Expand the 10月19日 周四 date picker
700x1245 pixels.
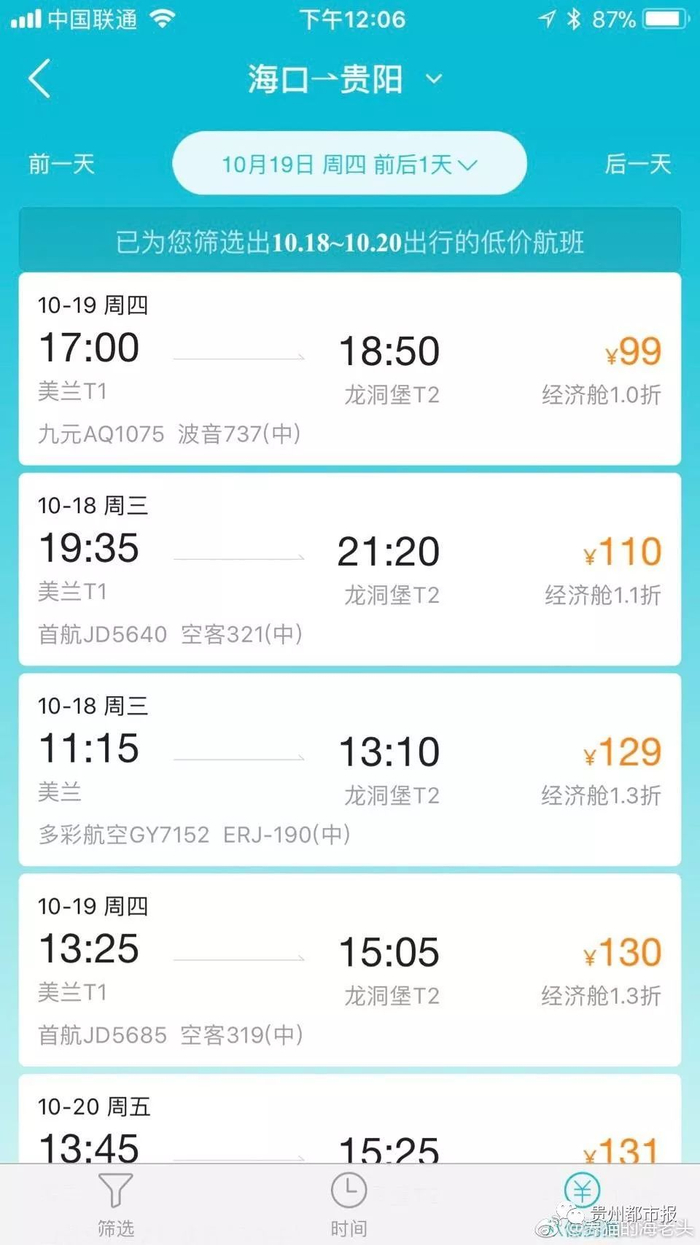click(x=349, y=164)
